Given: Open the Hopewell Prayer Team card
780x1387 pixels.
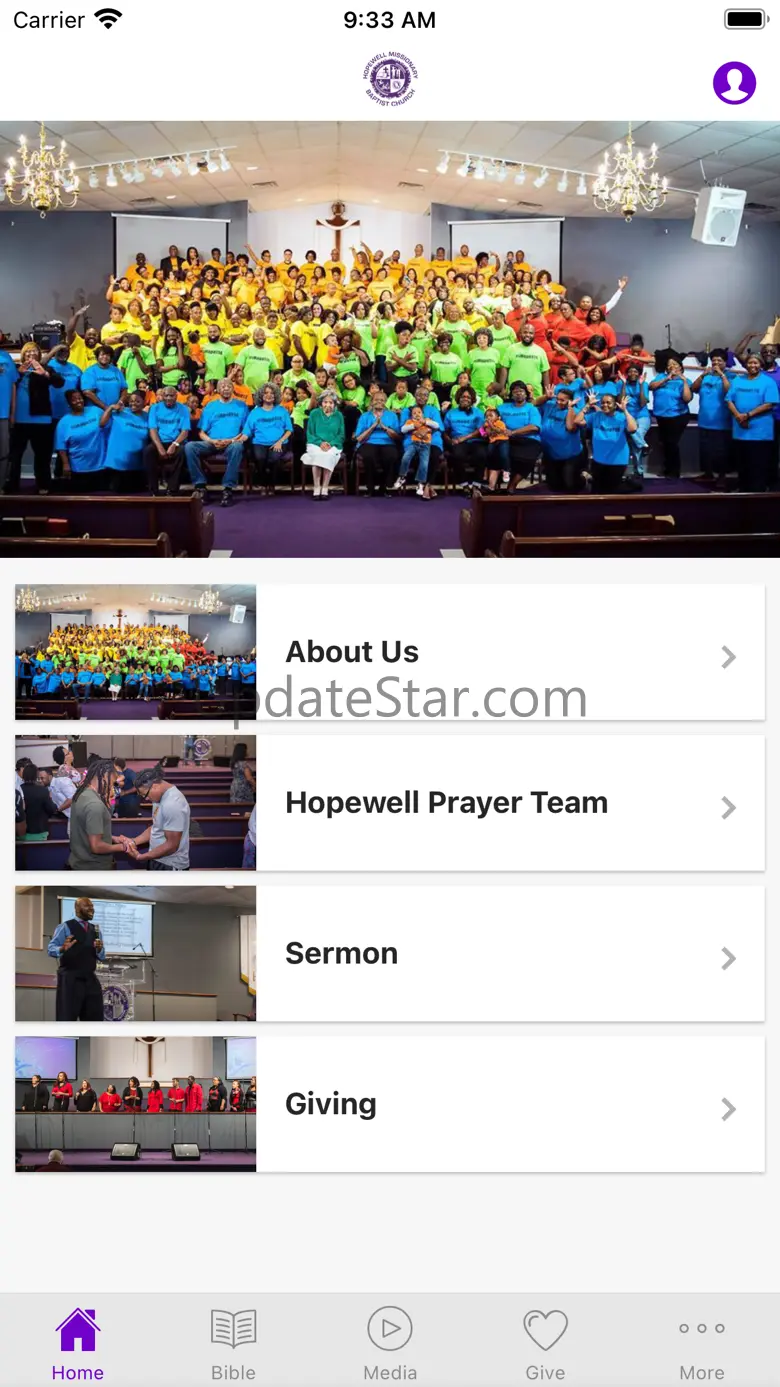Looking at the screenshot, I should coord(390,803).
